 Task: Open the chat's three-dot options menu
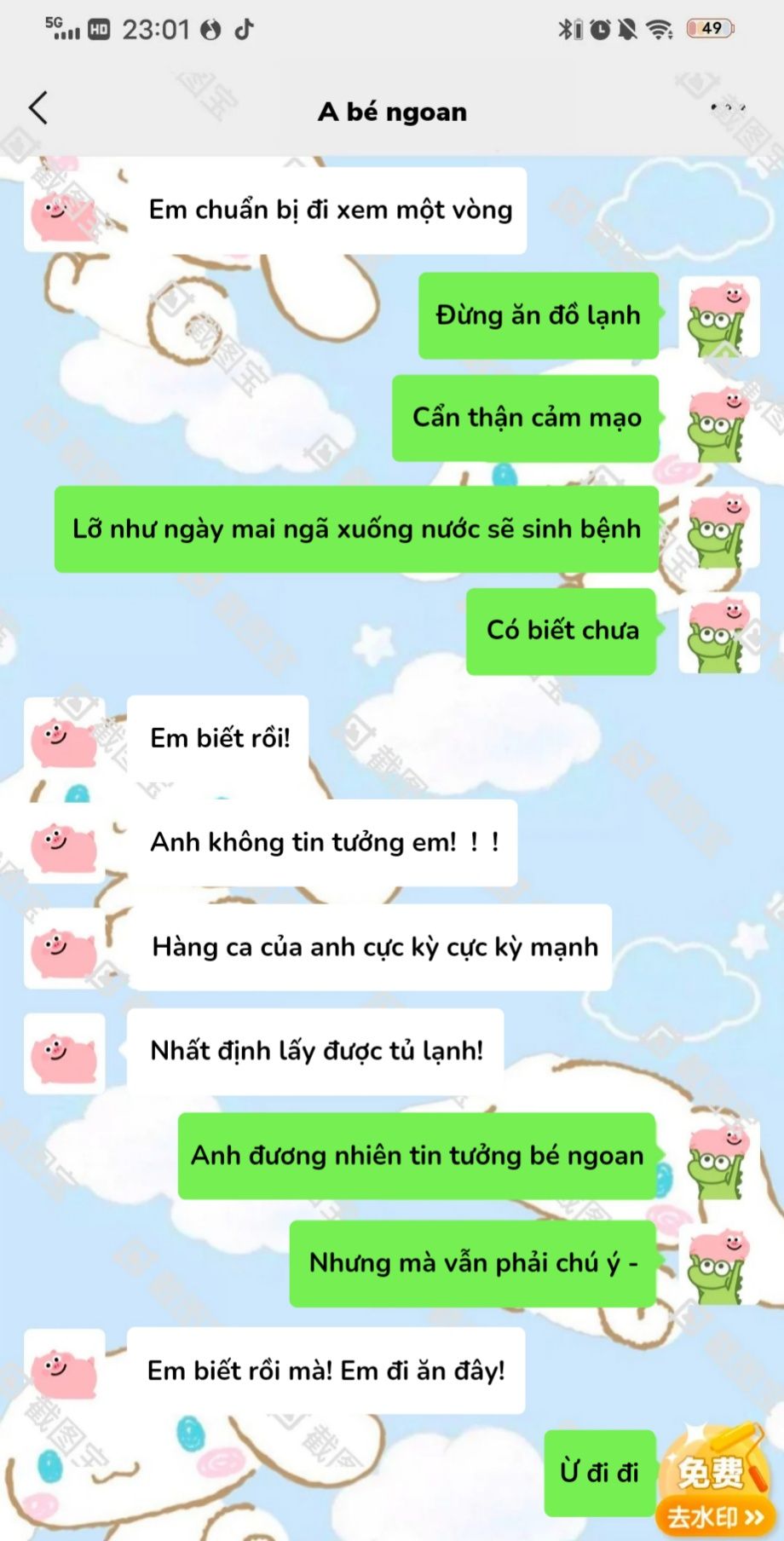[729, 108]
